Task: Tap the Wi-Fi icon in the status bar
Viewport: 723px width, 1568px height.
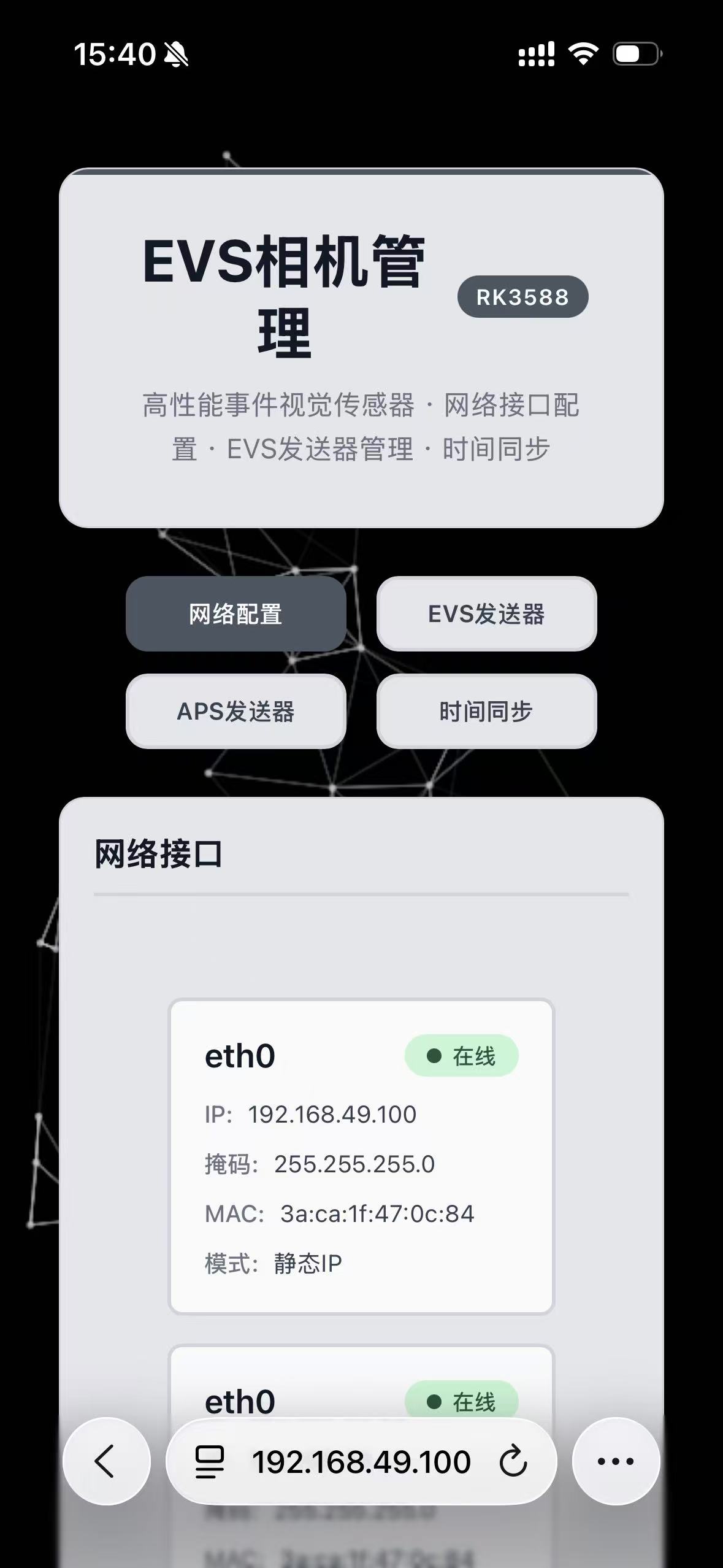Action: click(583, 54)
